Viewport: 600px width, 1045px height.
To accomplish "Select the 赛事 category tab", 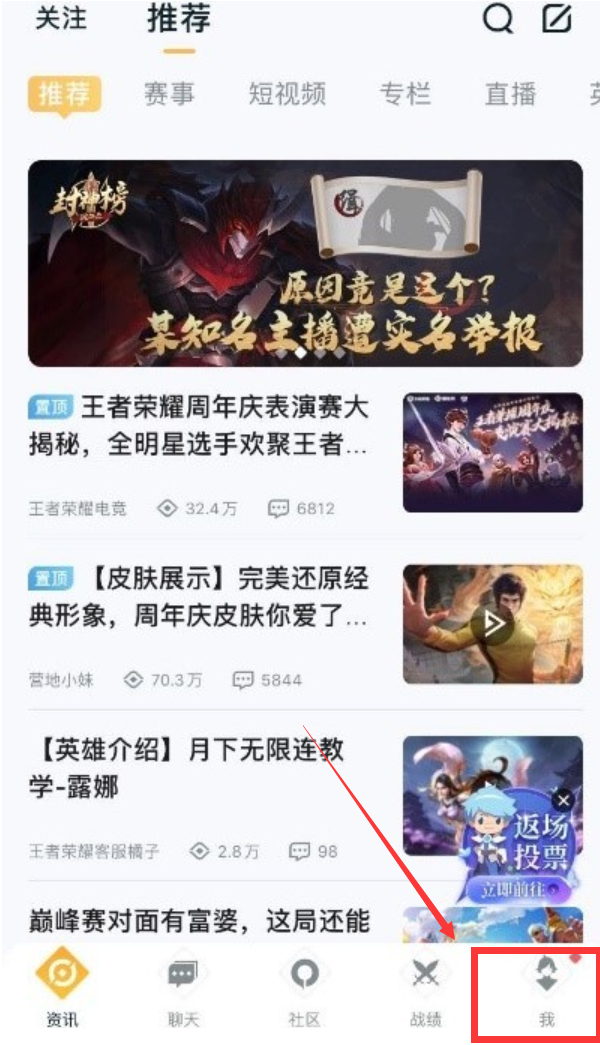I will [168, 94].
